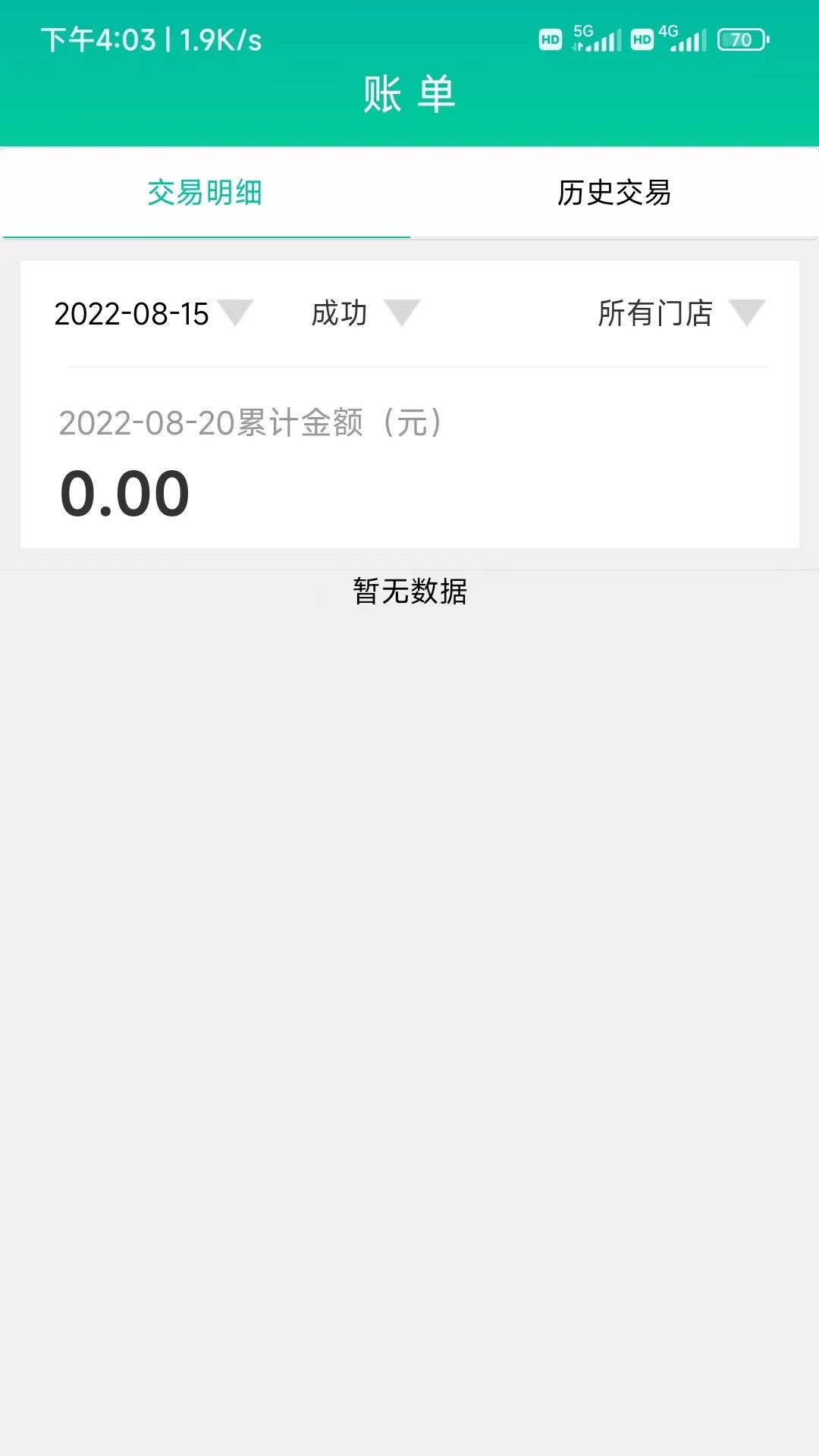Select the 交易明细 tab

[x=205, y=193]
